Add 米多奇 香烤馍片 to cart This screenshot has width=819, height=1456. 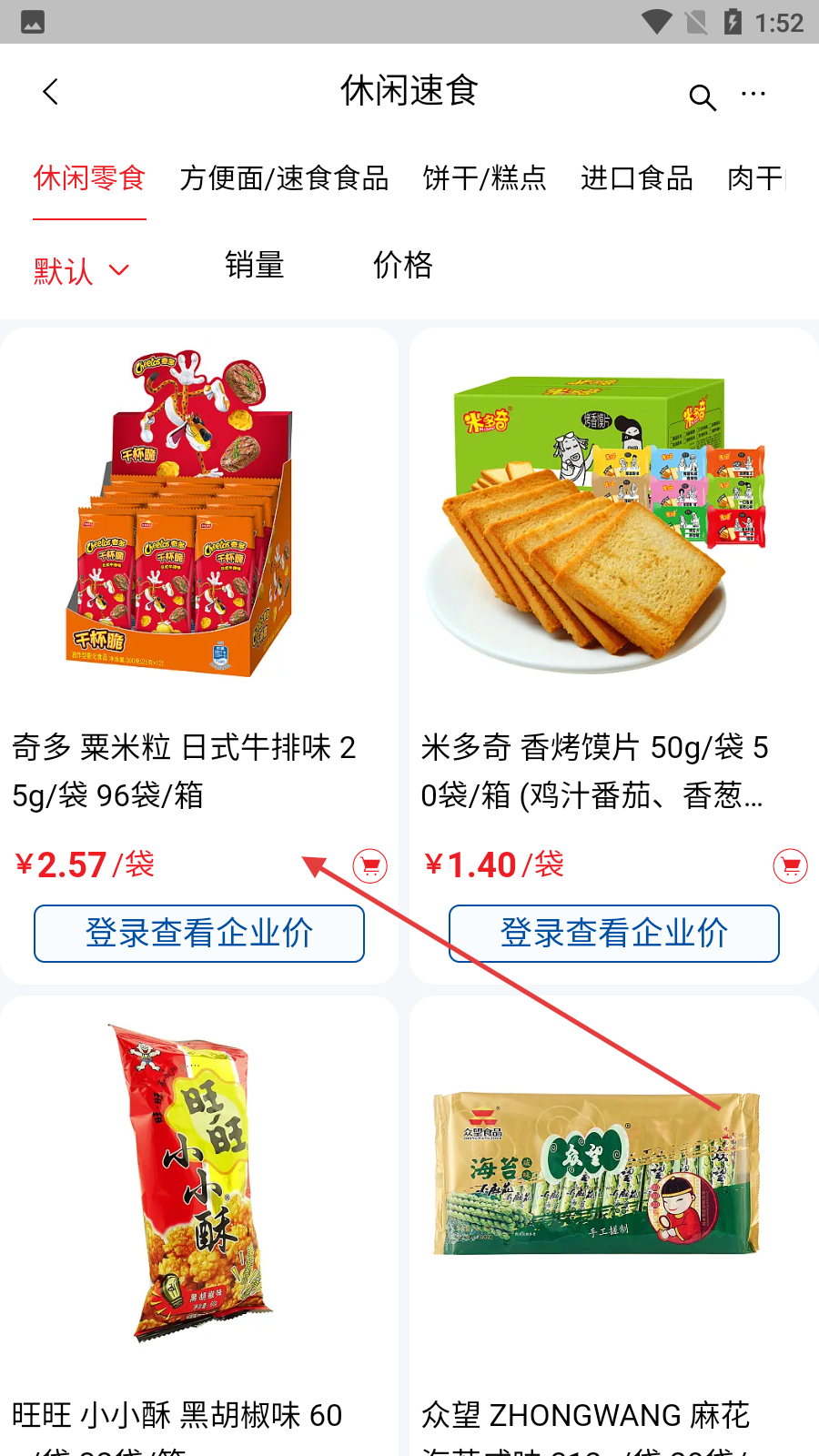[x=790, y=865]
